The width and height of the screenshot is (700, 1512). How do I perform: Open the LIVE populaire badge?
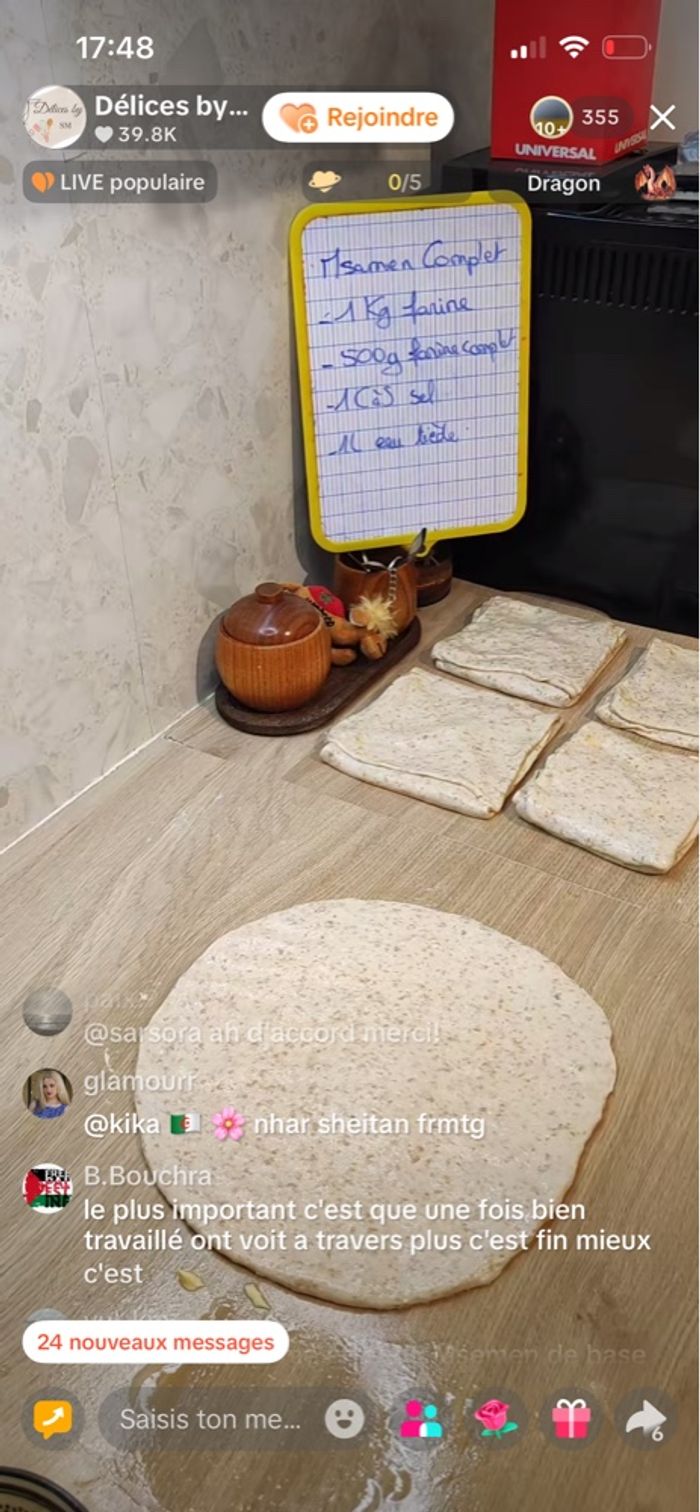120,182
